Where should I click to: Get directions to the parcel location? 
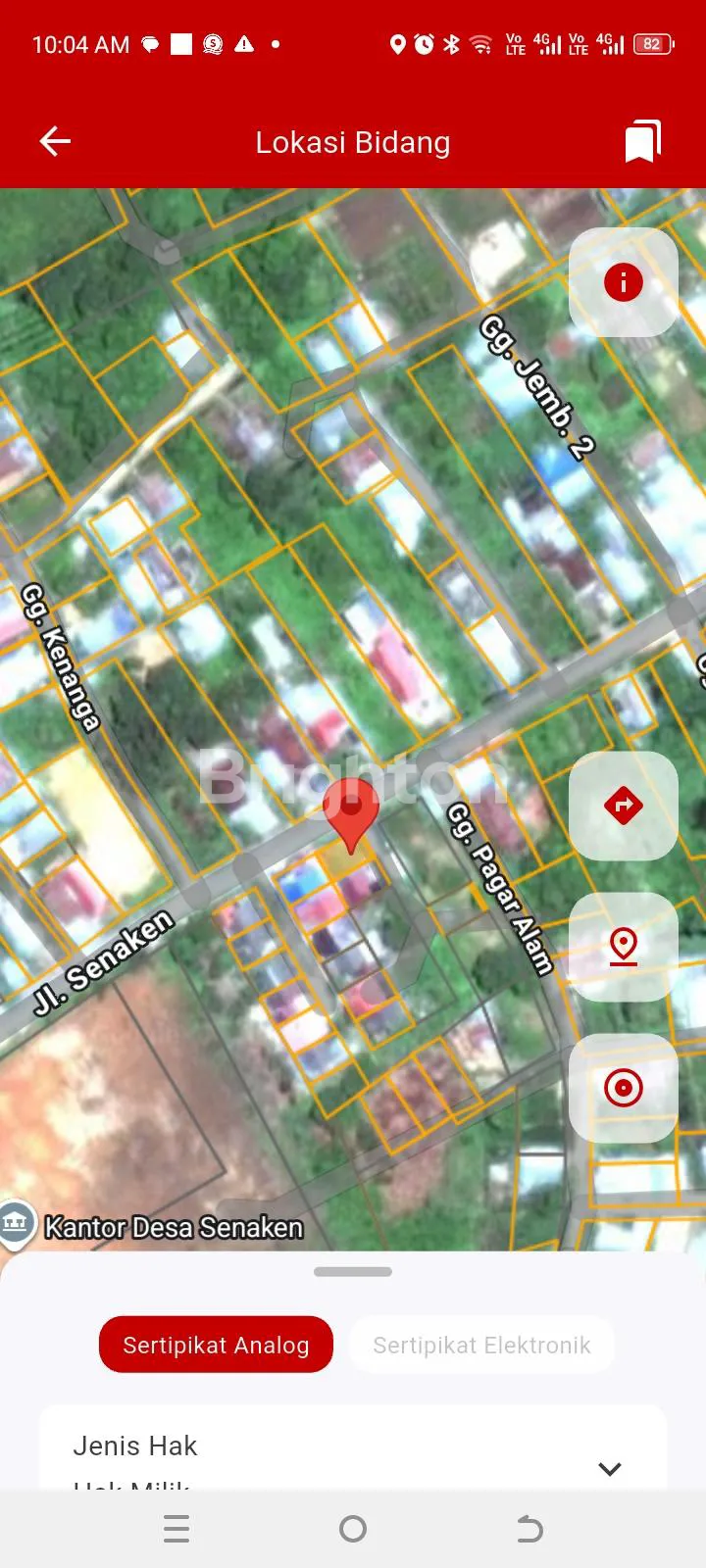(x=623, y=806)
